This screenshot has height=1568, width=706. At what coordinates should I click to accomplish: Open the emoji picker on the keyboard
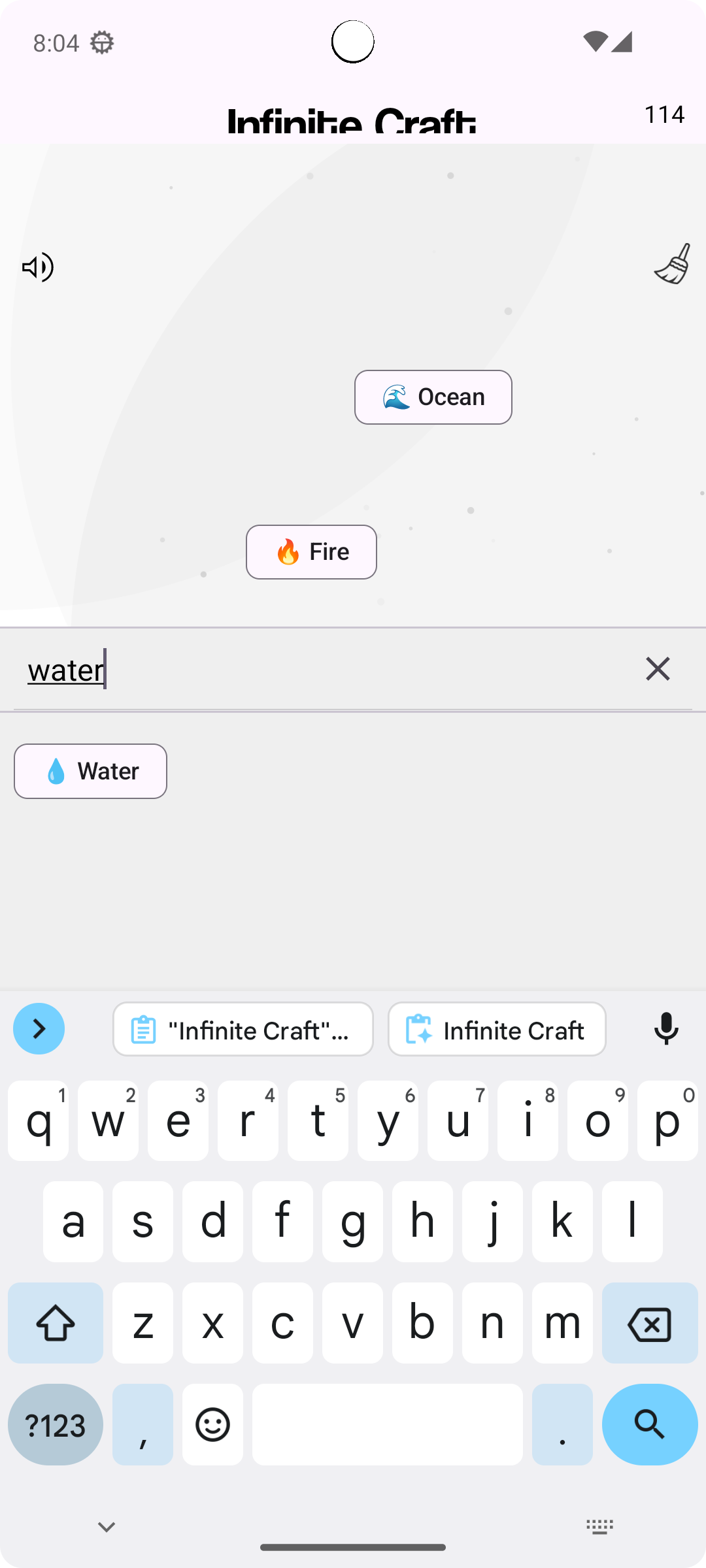pos(212,1424)
